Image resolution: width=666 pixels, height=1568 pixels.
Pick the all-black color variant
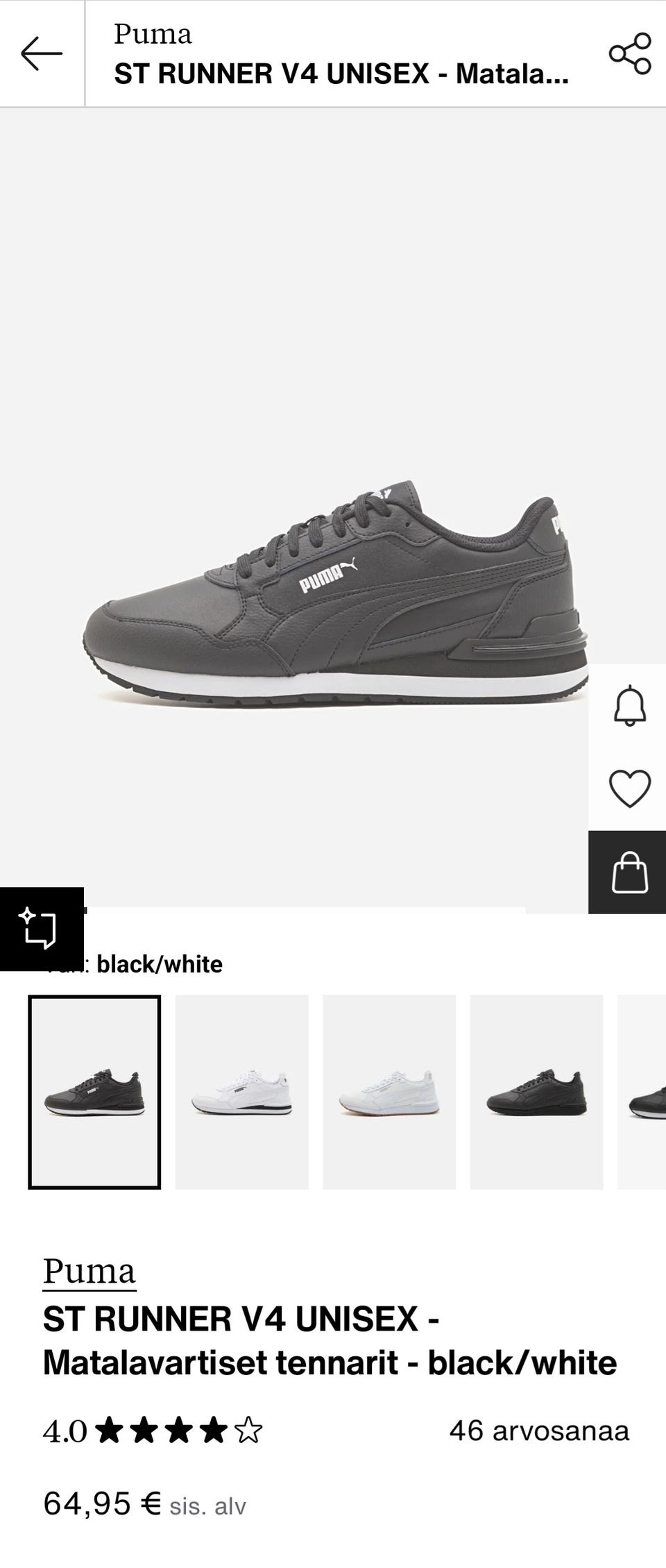click(536, 1092)
